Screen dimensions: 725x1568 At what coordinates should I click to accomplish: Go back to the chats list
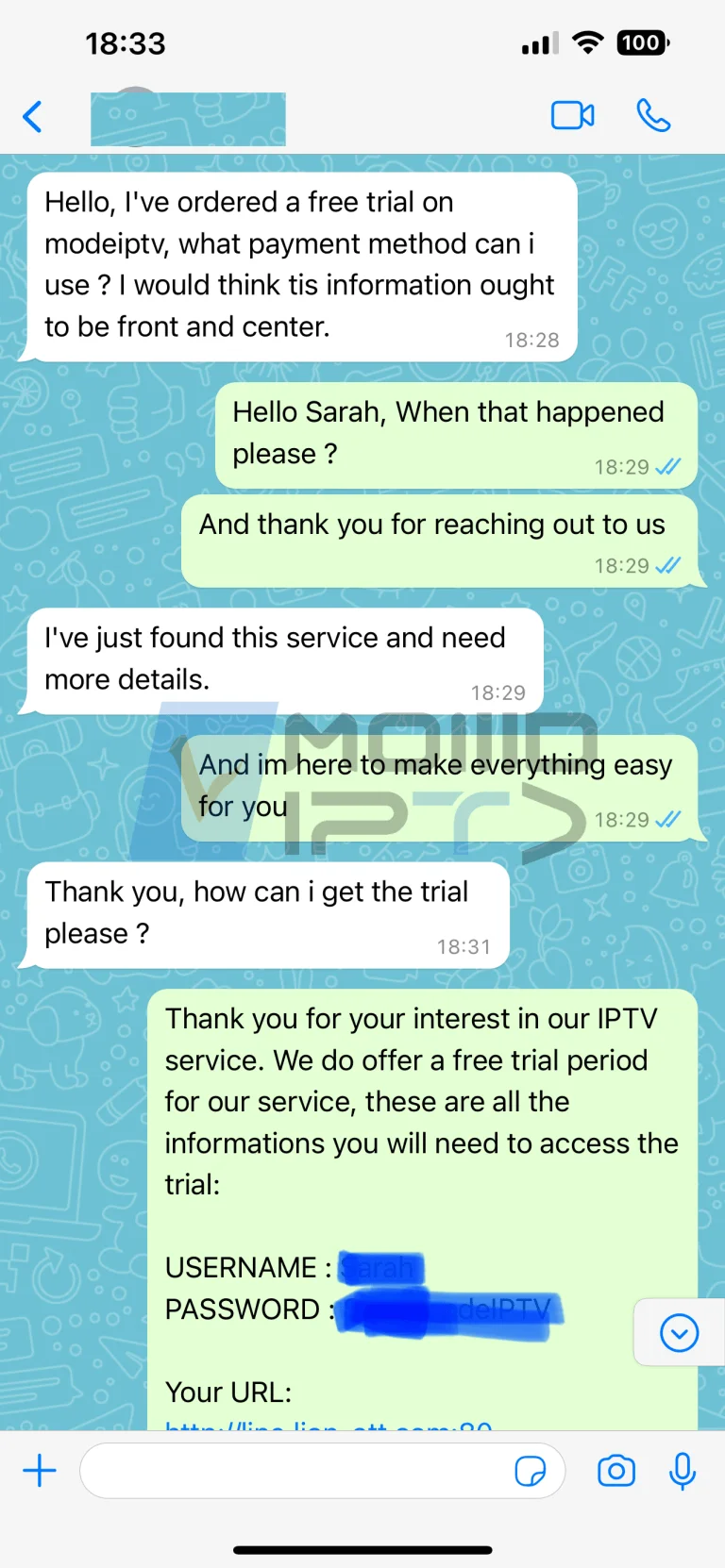coord(31,115)
